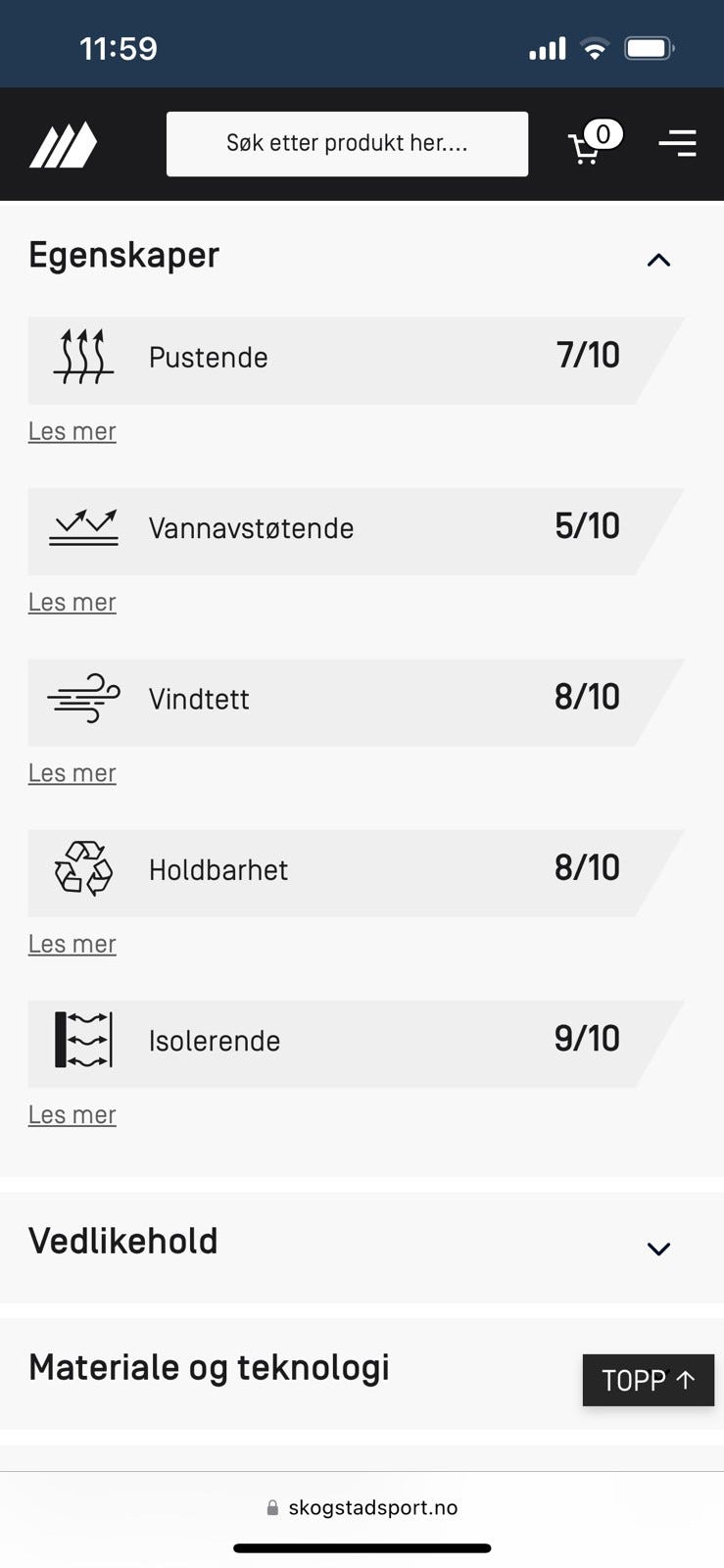Jump back to top with TOPP button
This screenshot has width=724, height=1568.
648,1380
